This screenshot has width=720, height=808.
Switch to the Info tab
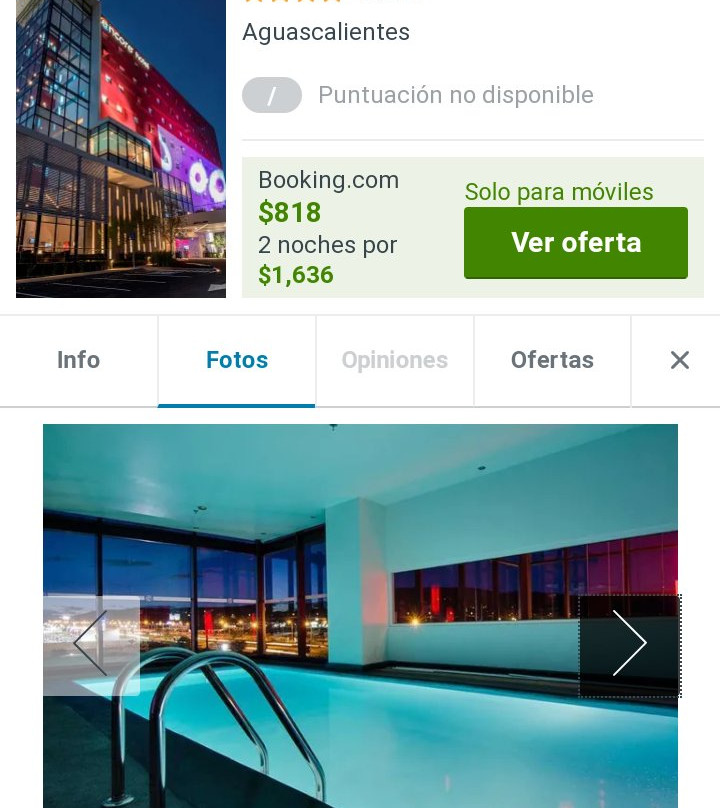(78, 360)
